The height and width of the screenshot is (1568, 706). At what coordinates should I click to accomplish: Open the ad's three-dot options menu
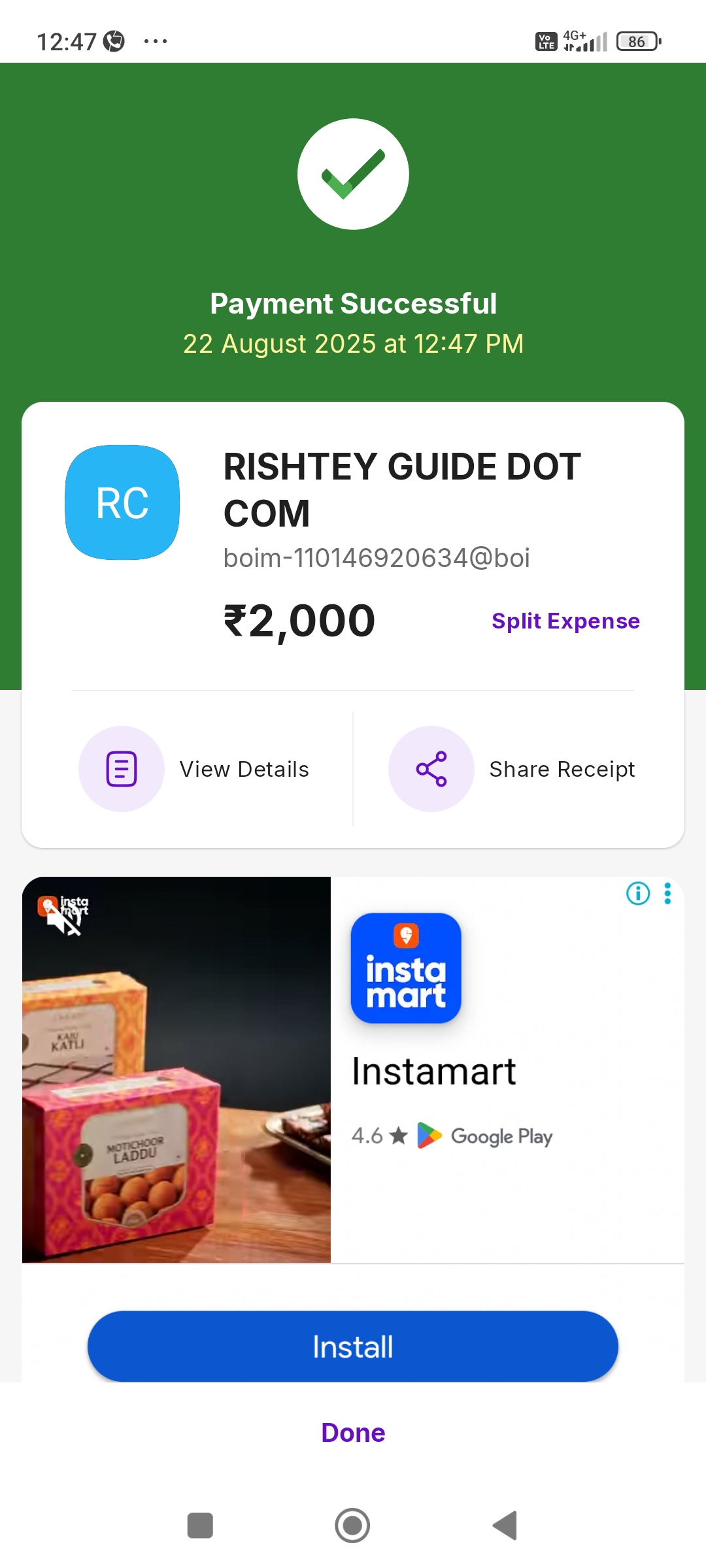(667, 893)
